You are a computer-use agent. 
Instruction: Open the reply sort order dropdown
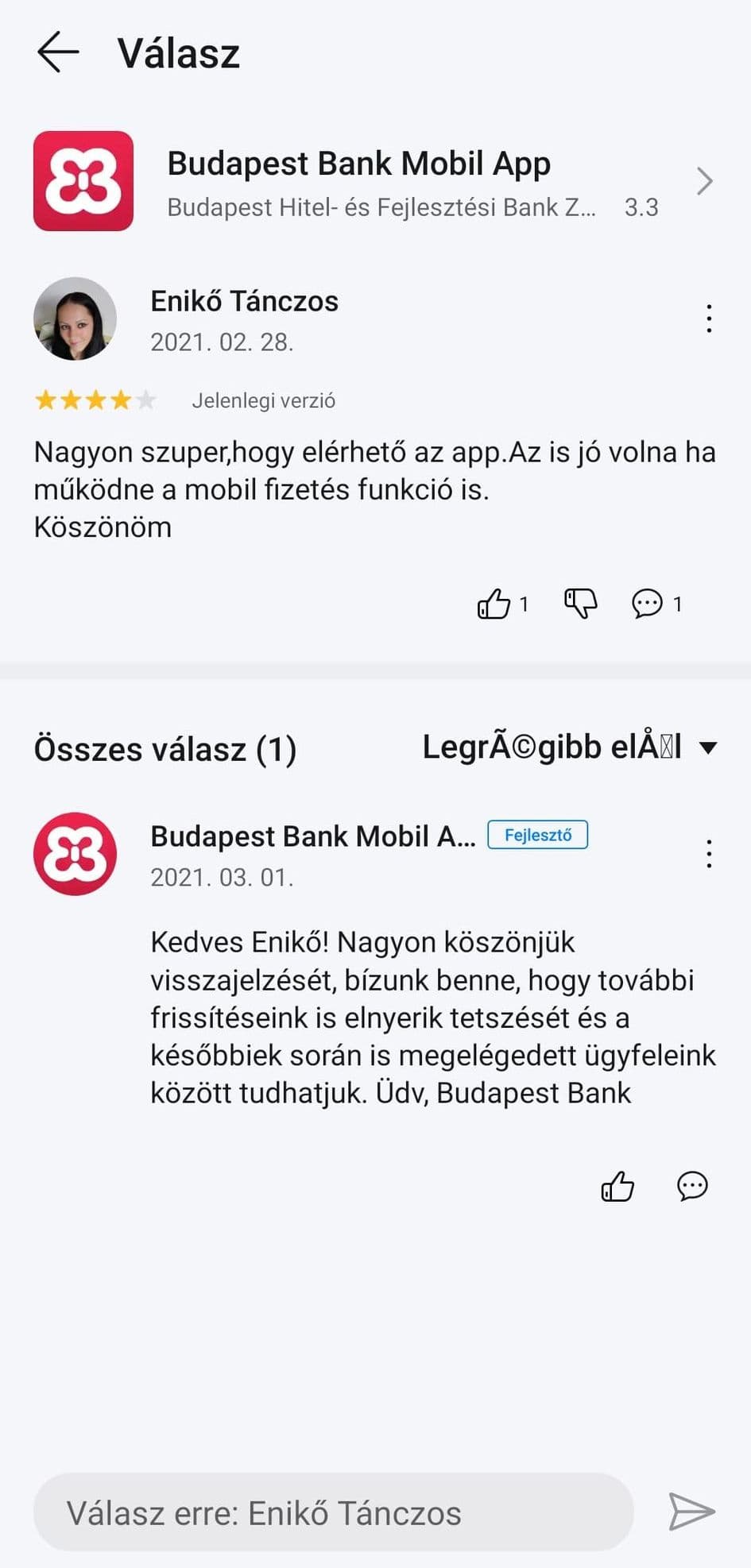570,747
